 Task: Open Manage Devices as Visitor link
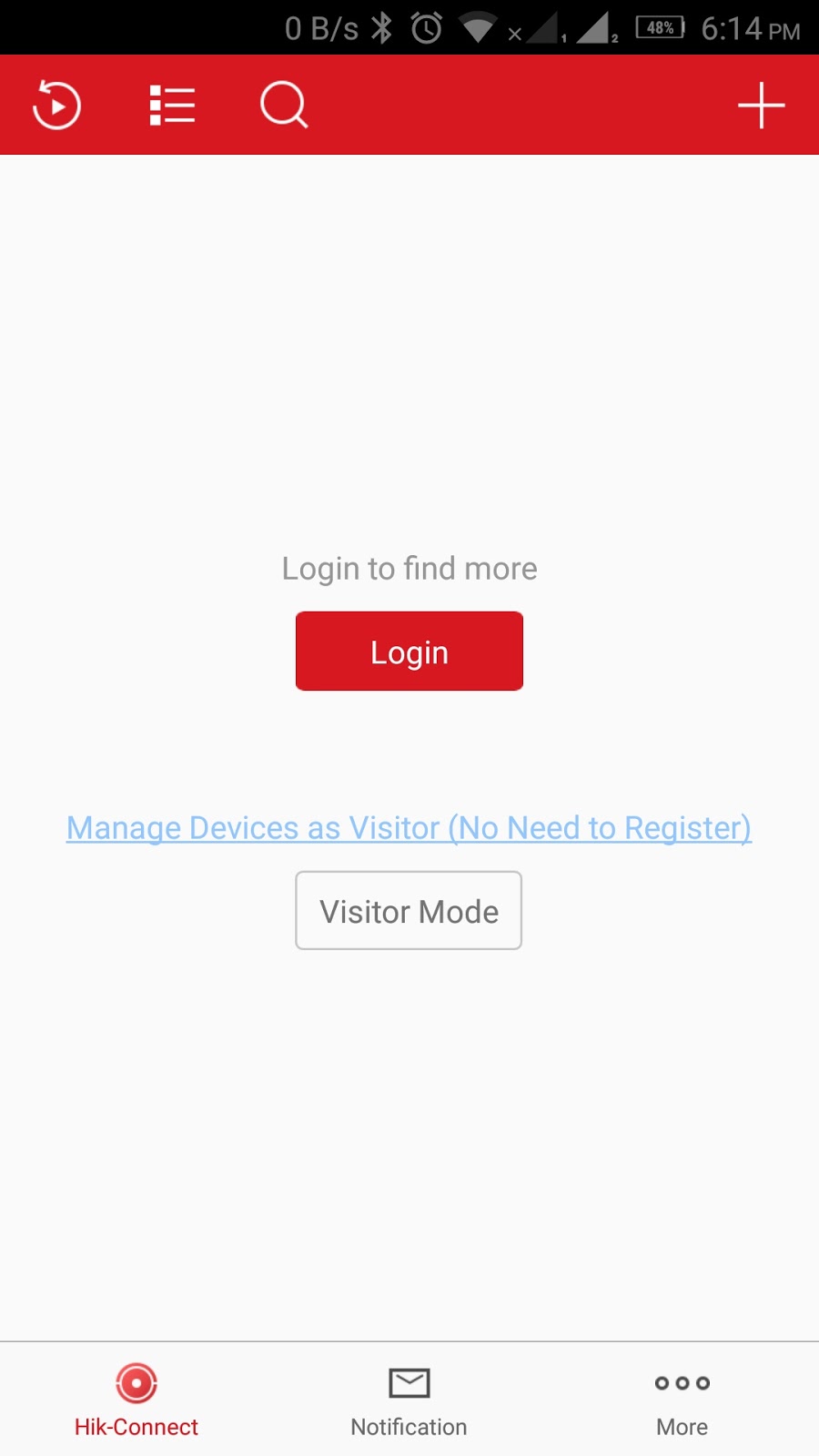(x=408, y=828)
